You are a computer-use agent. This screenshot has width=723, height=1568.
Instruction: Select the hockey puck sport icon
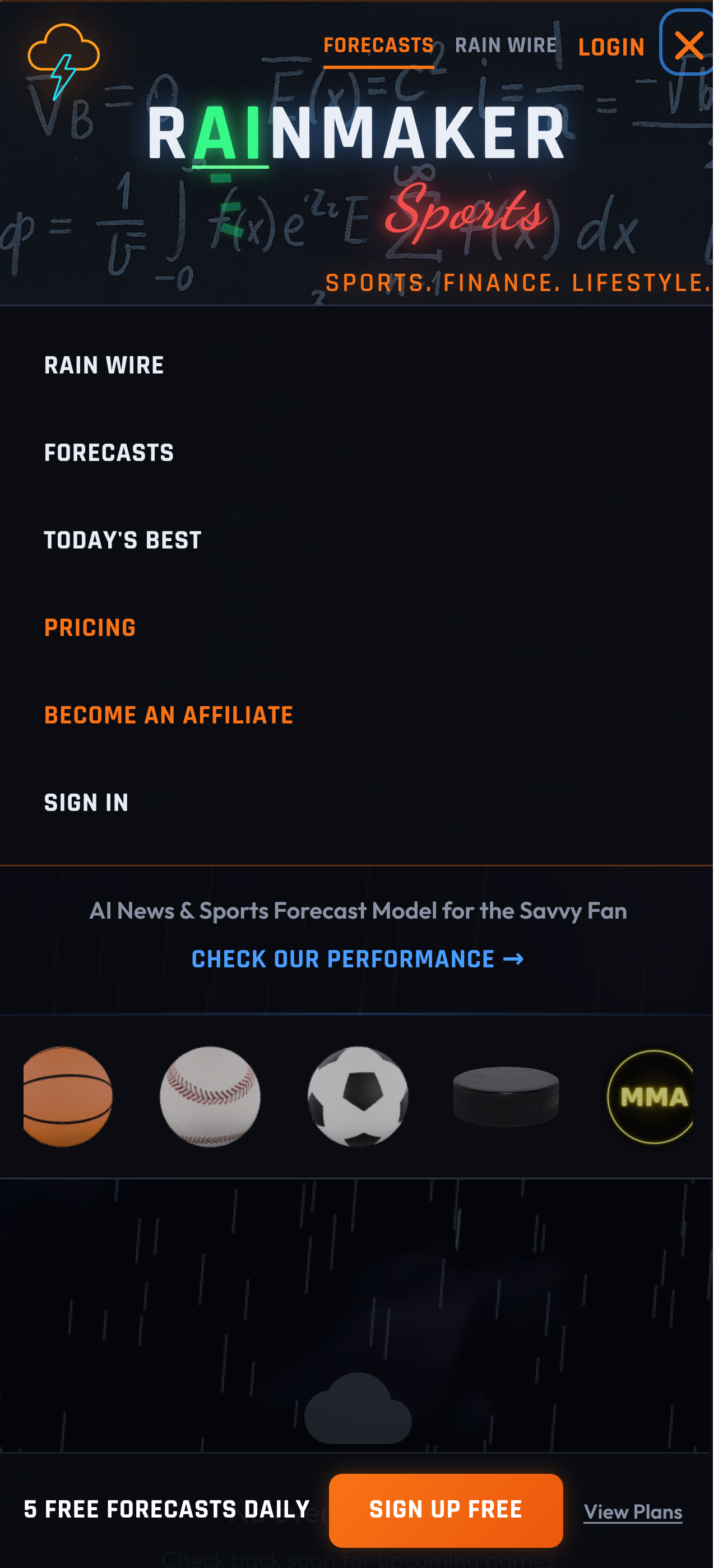click(x=506, y=1097)
